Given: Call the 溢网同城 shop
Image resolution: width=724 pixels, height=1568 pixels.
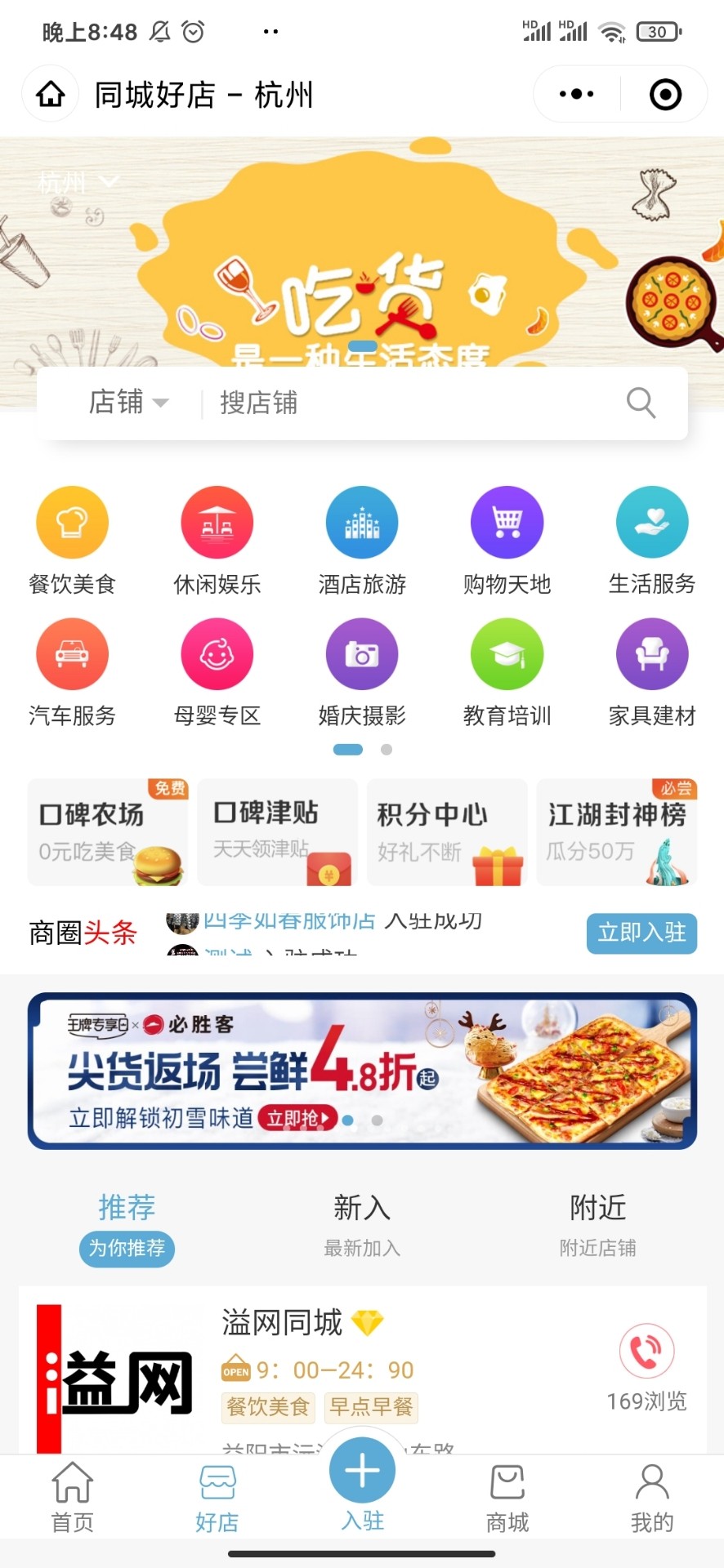Looking at the screenshot, I should pos(646,1351).
